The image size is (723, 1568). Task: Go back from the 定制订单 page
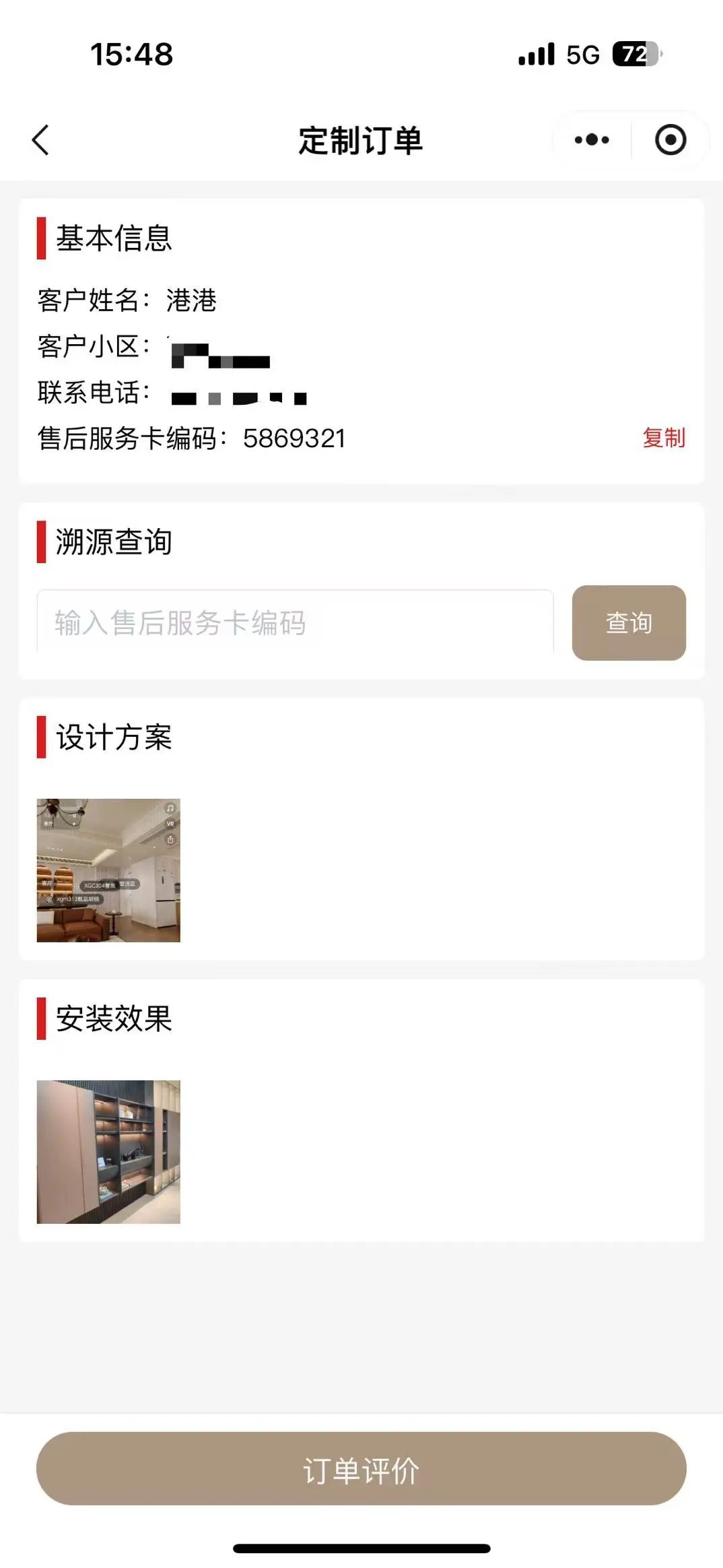tap(40, 140)
